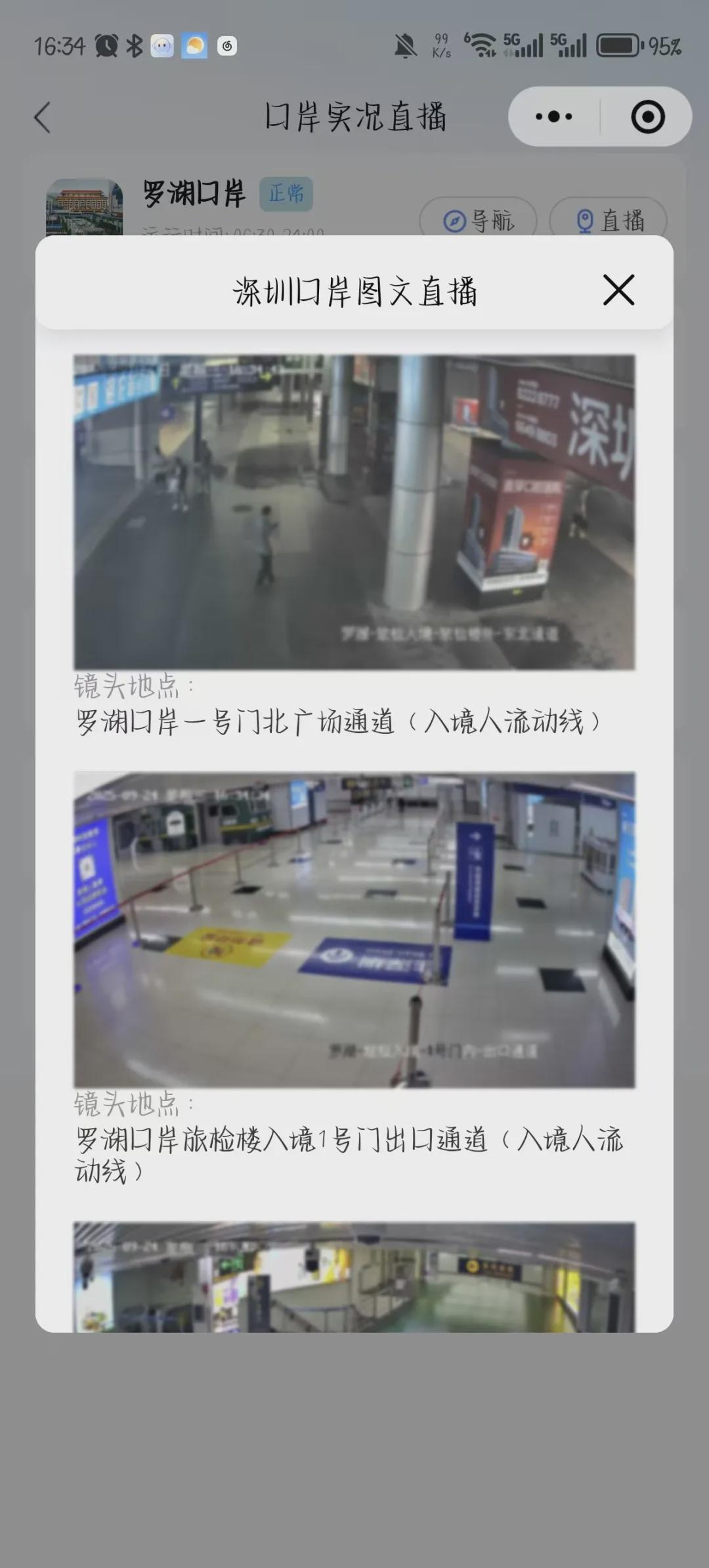The image size is (709, 1568).
Task: Open the 一号门北广场通道 camera image
Action: point(354,512)
